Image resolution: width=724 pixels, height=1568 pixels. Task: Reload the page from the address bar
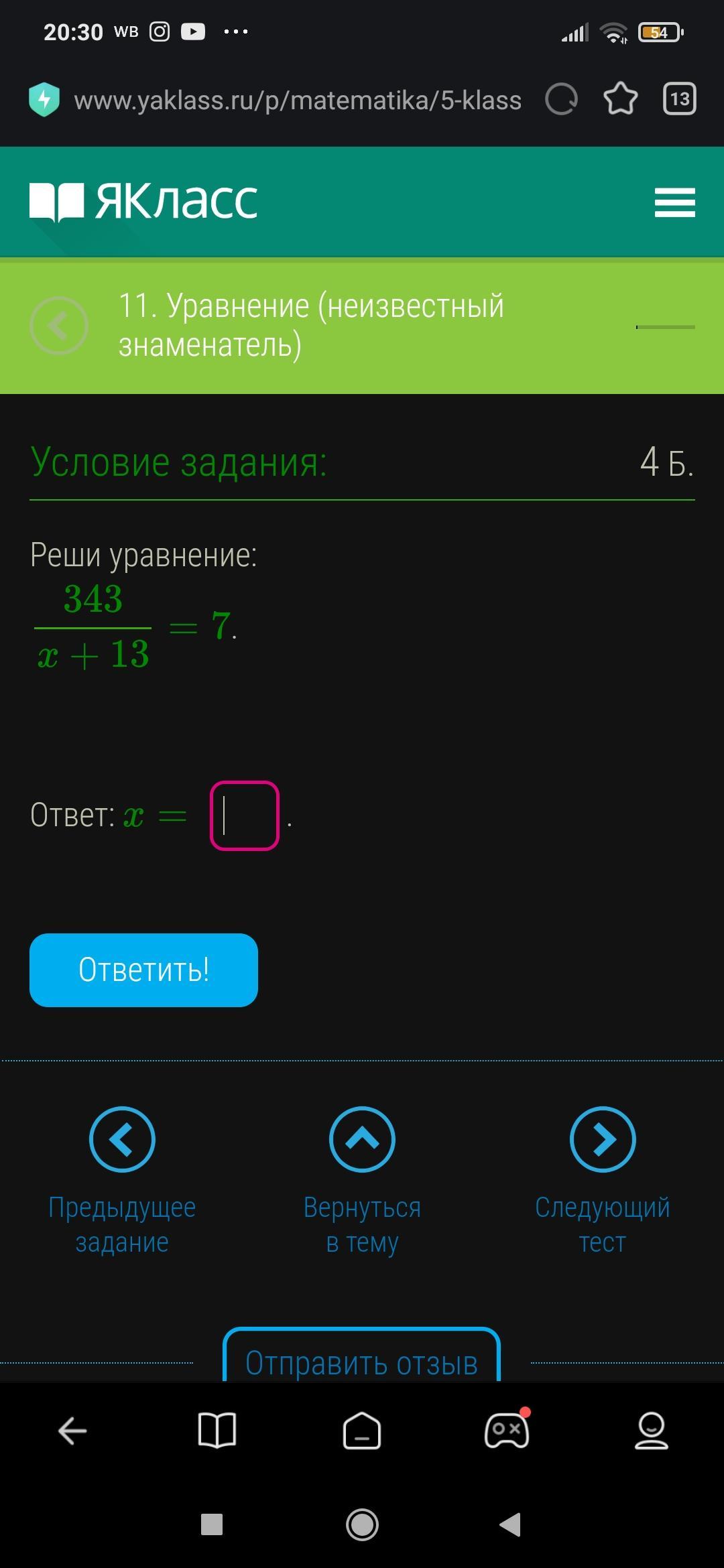pos(561,100)
